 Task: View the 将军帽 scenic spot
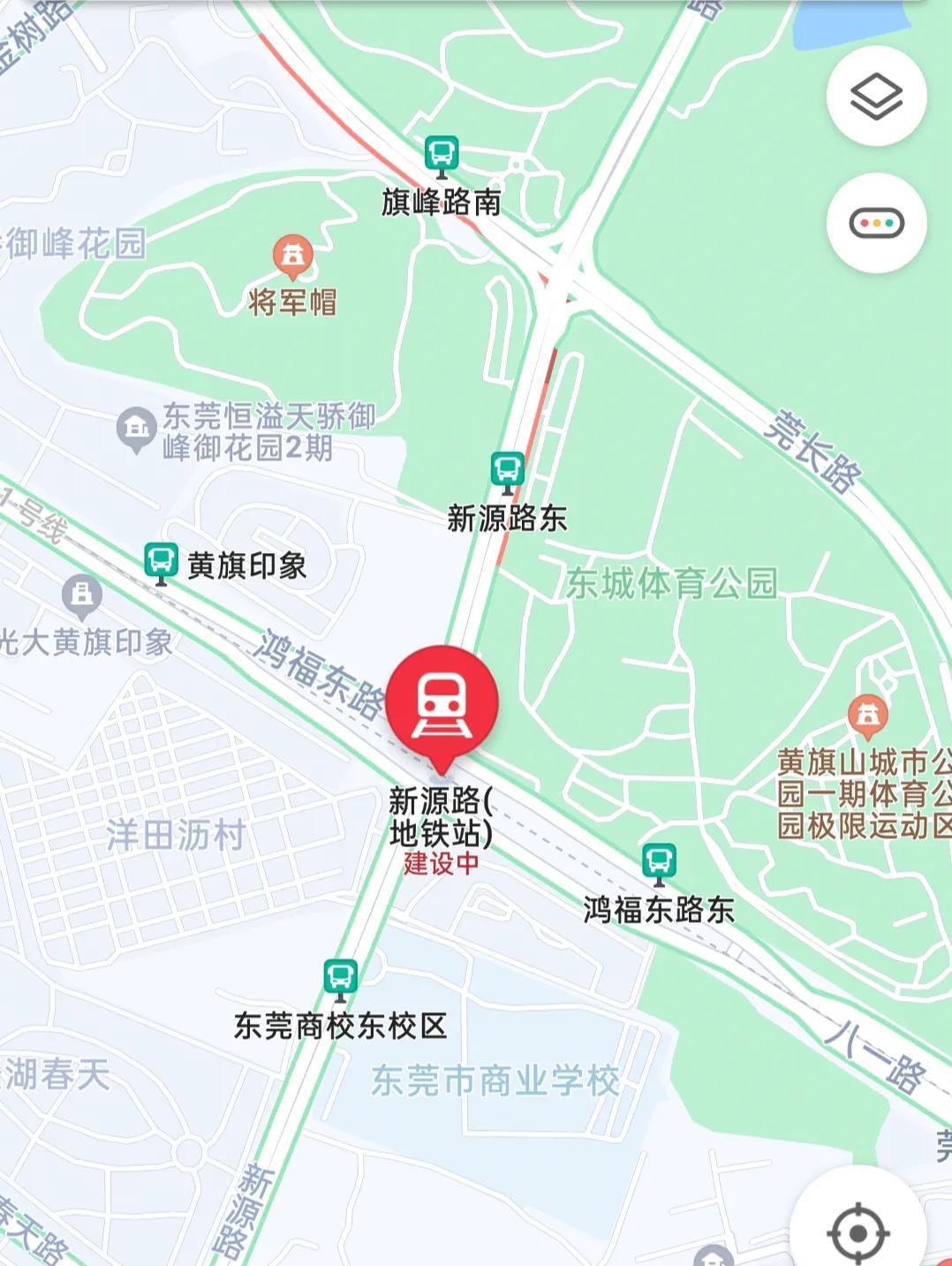pyautogui.click(x=291, y=256)
